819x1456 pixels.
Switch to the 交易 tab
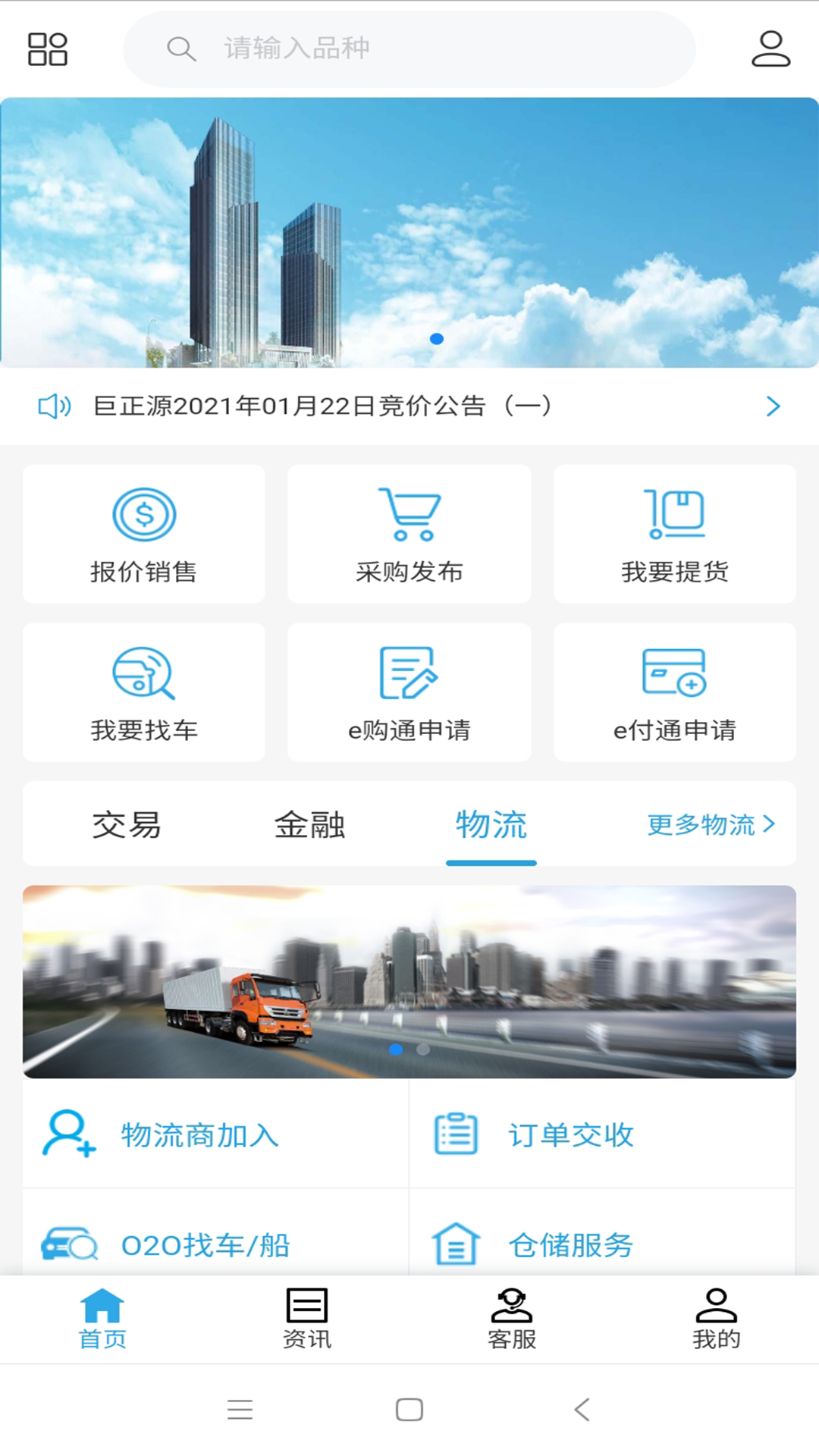[127, 824]
